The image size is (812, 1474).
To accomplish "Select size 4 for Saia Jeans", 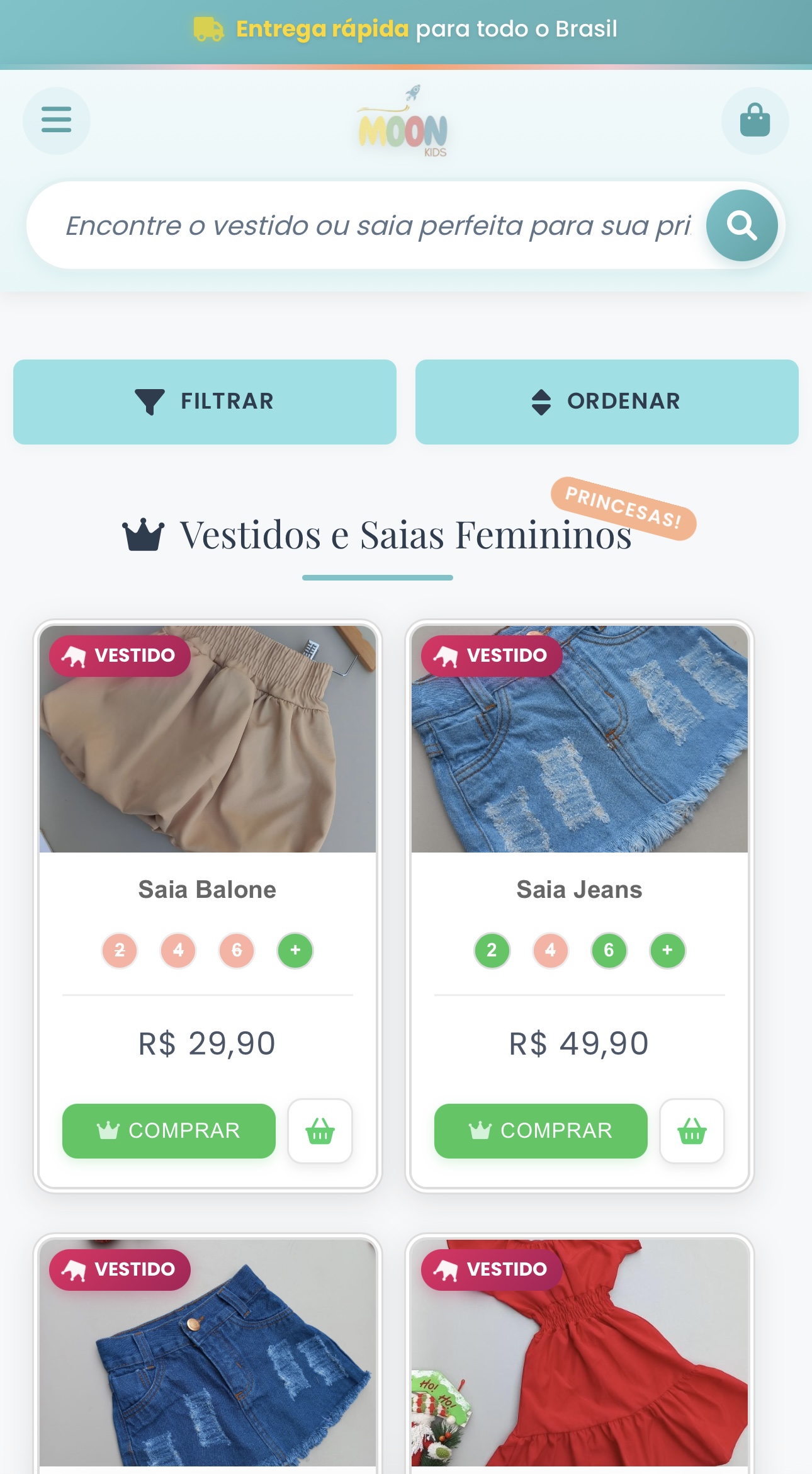I will pos(550,951).
